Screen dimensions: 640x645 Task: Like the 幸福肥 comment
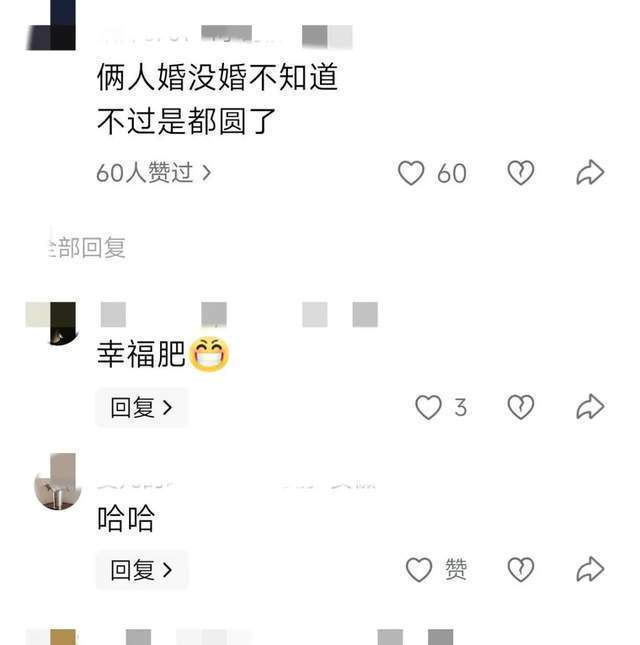[429, 407]
